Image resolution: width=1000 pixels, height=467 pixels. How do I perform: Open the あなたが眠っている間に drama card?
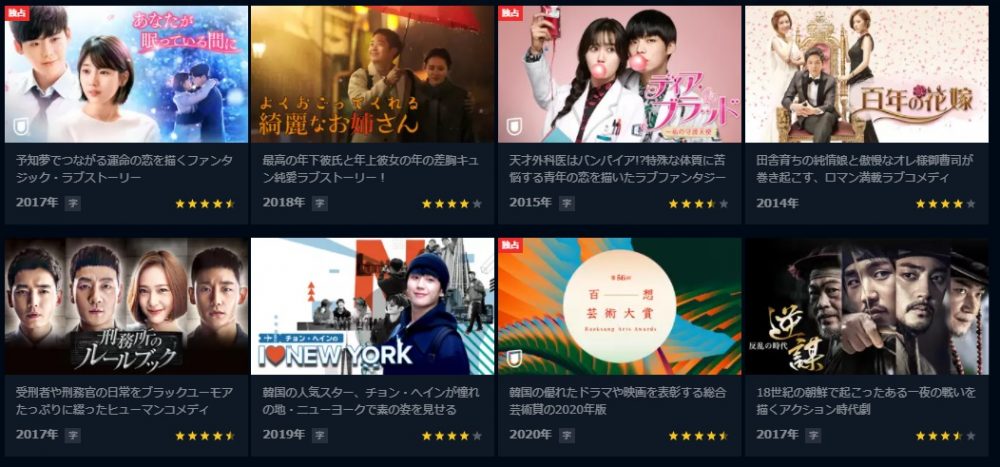126,75
